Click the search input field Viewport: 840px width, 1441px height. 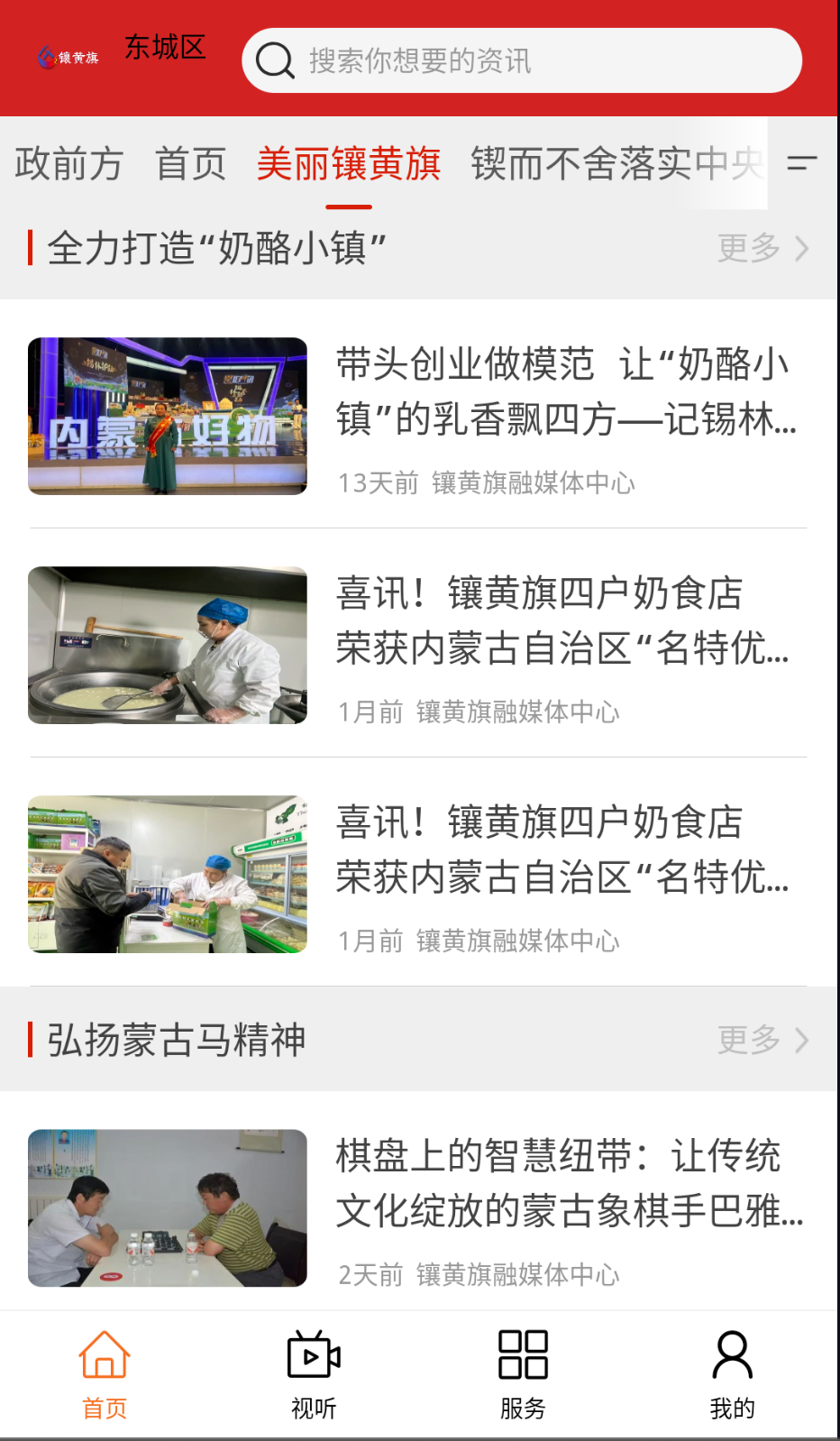541,60
